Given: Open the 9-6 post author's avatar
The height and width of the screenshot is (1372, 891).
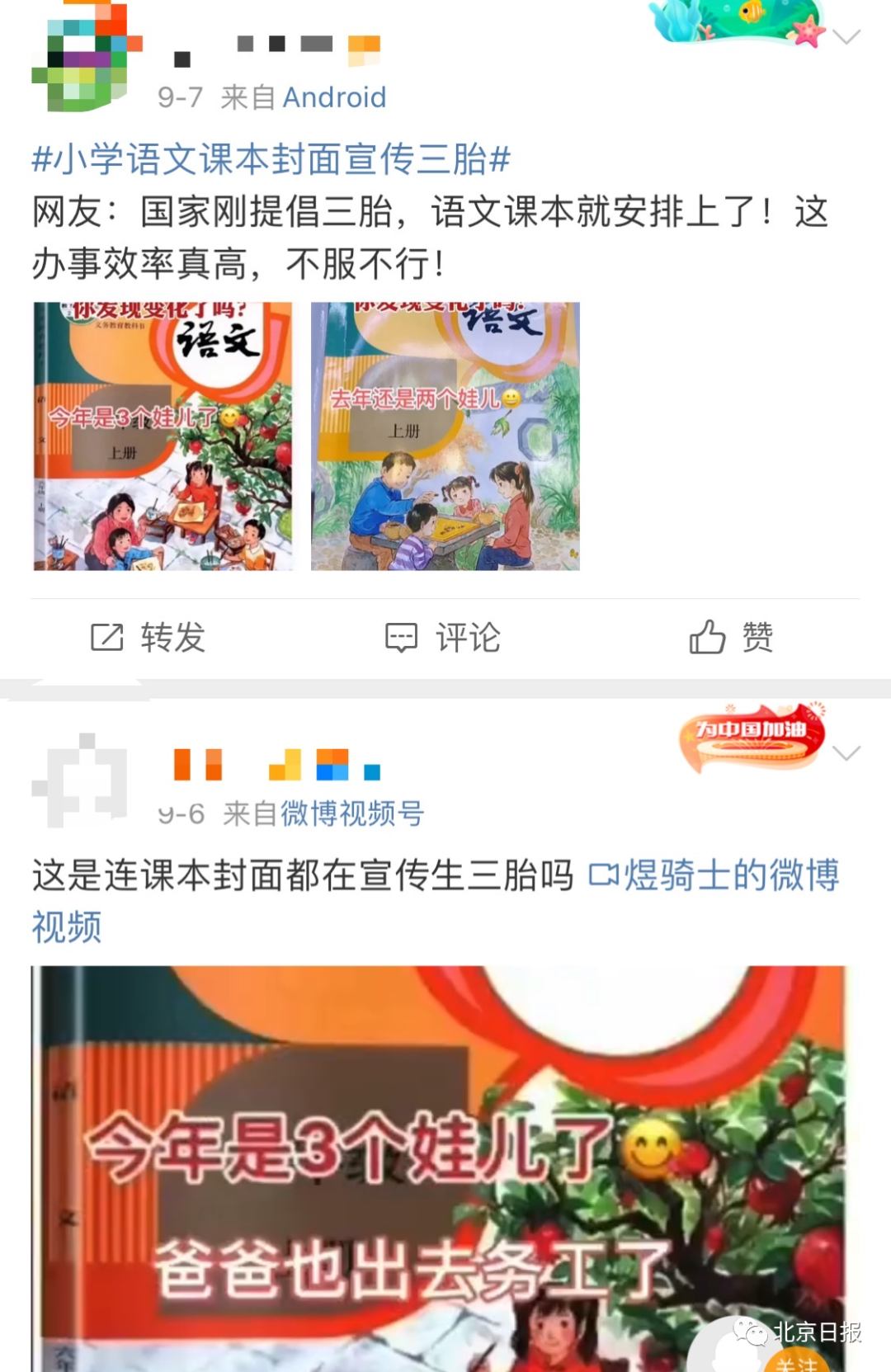Looking at the screenshot, I should pyautogui.click(x=80, y=780).
